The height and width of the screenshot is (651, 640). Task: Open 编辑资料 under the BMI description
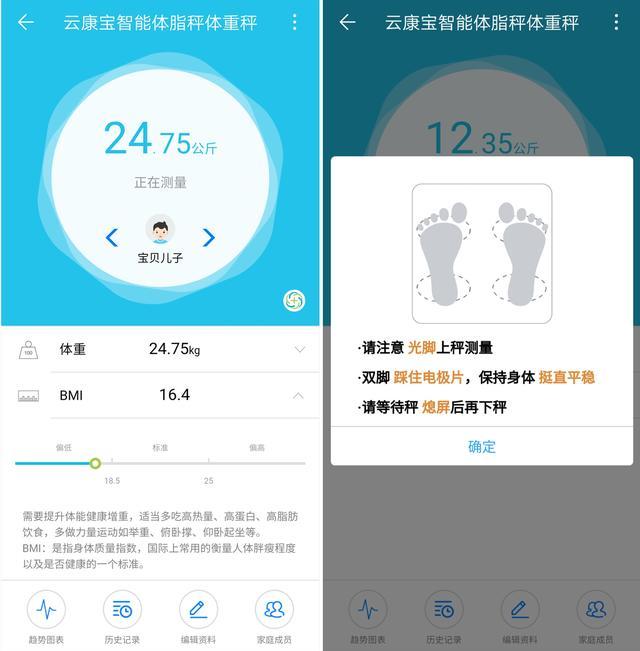pos(198,609)
